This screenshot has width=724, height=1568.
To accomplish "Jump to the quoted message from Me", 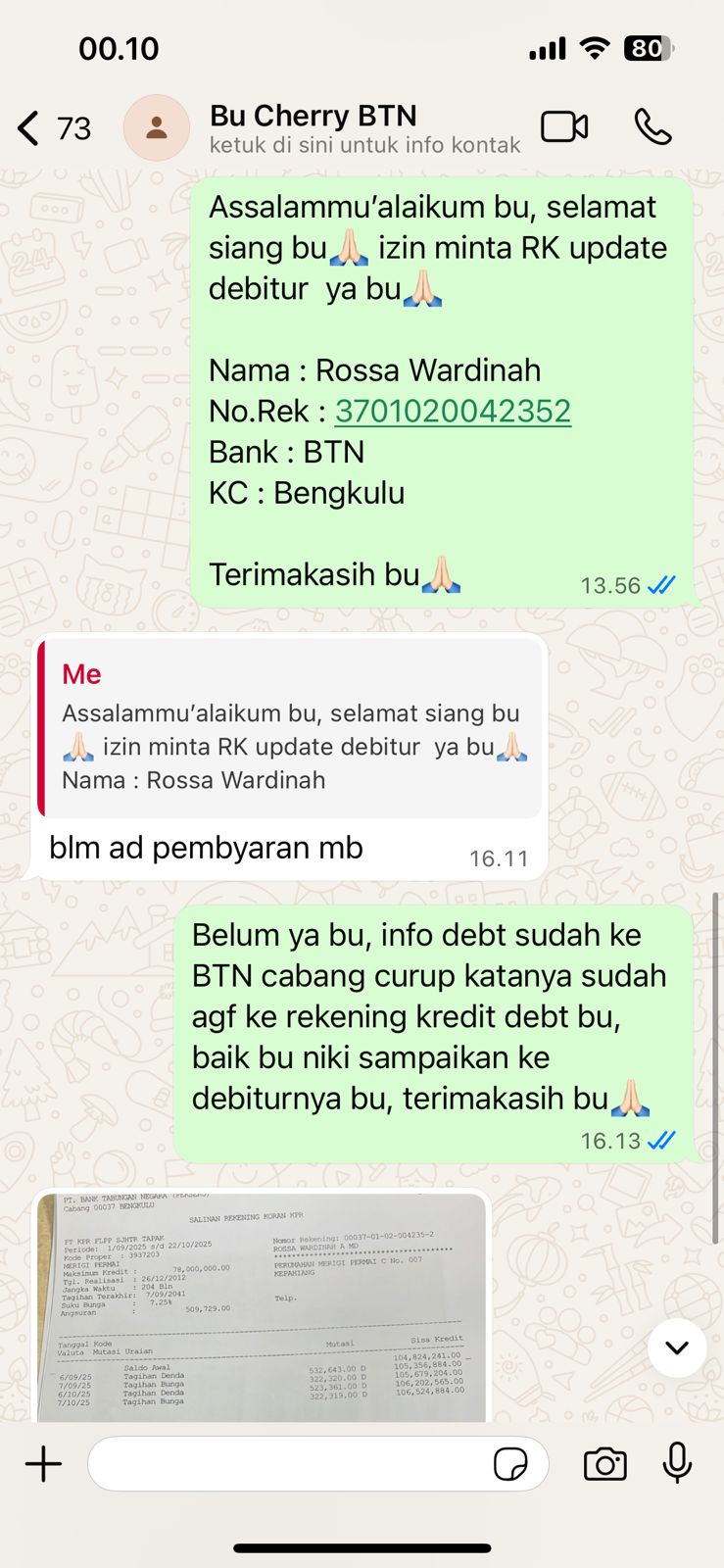I will (291, 728).
